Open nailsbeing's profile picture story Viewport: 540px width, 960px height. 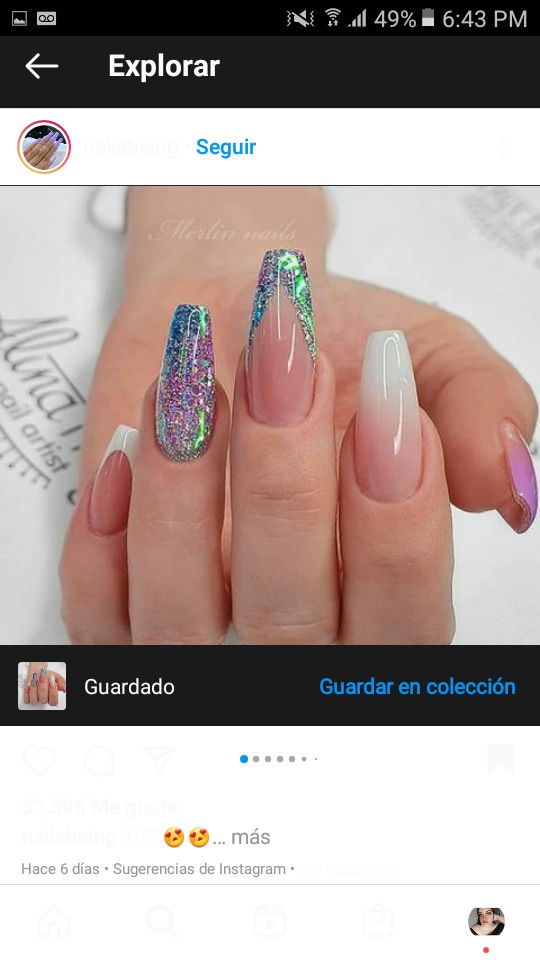click(44, 147)
